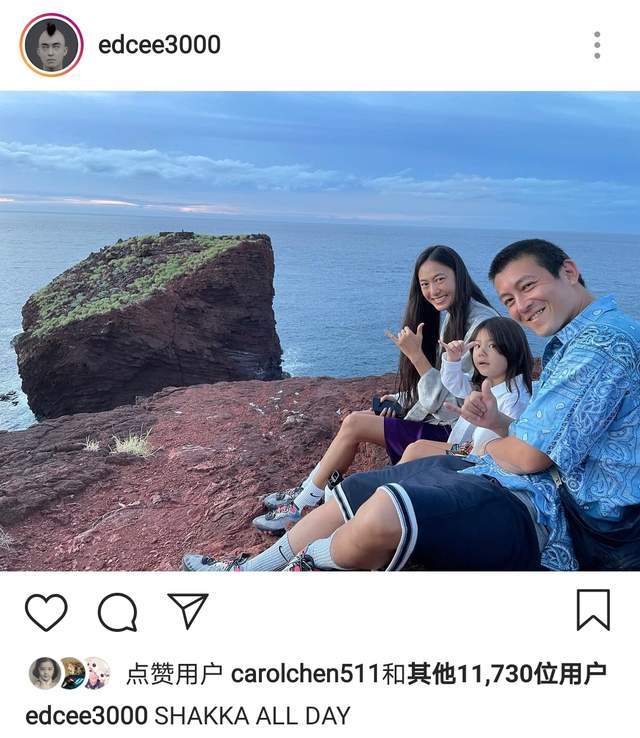View the other 11,730 users who liked the post
The width and height of the screenshot is (640, 738).
[507, 674]
